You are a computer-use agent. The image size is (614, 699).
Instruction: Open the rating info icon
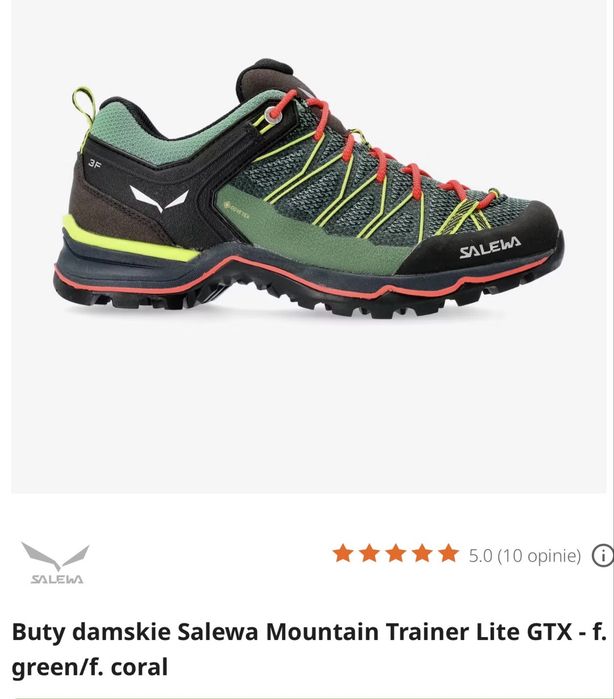(x=603, y=556)
